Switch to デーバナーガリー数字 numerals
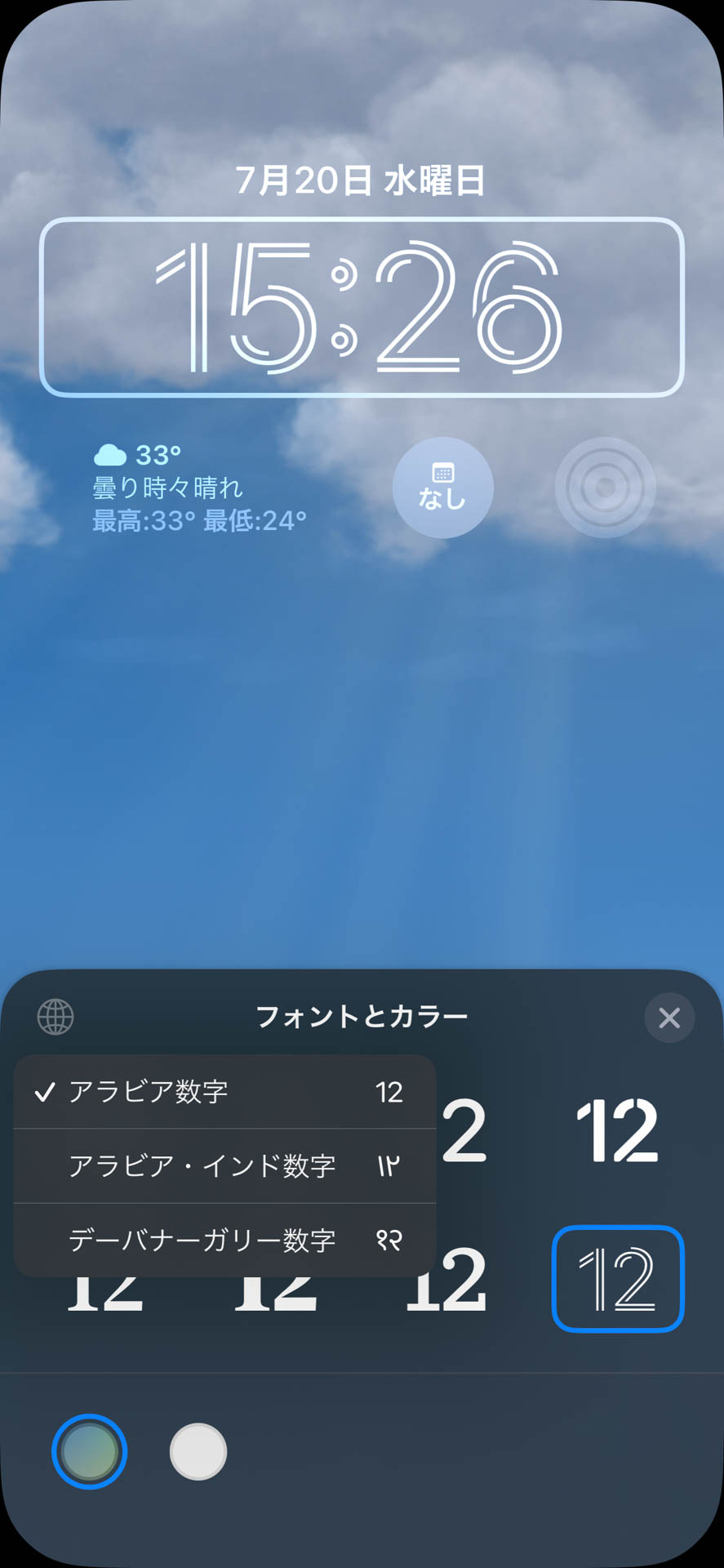The width and height of the screenshot is (724, 1568). pos(220,1240)
